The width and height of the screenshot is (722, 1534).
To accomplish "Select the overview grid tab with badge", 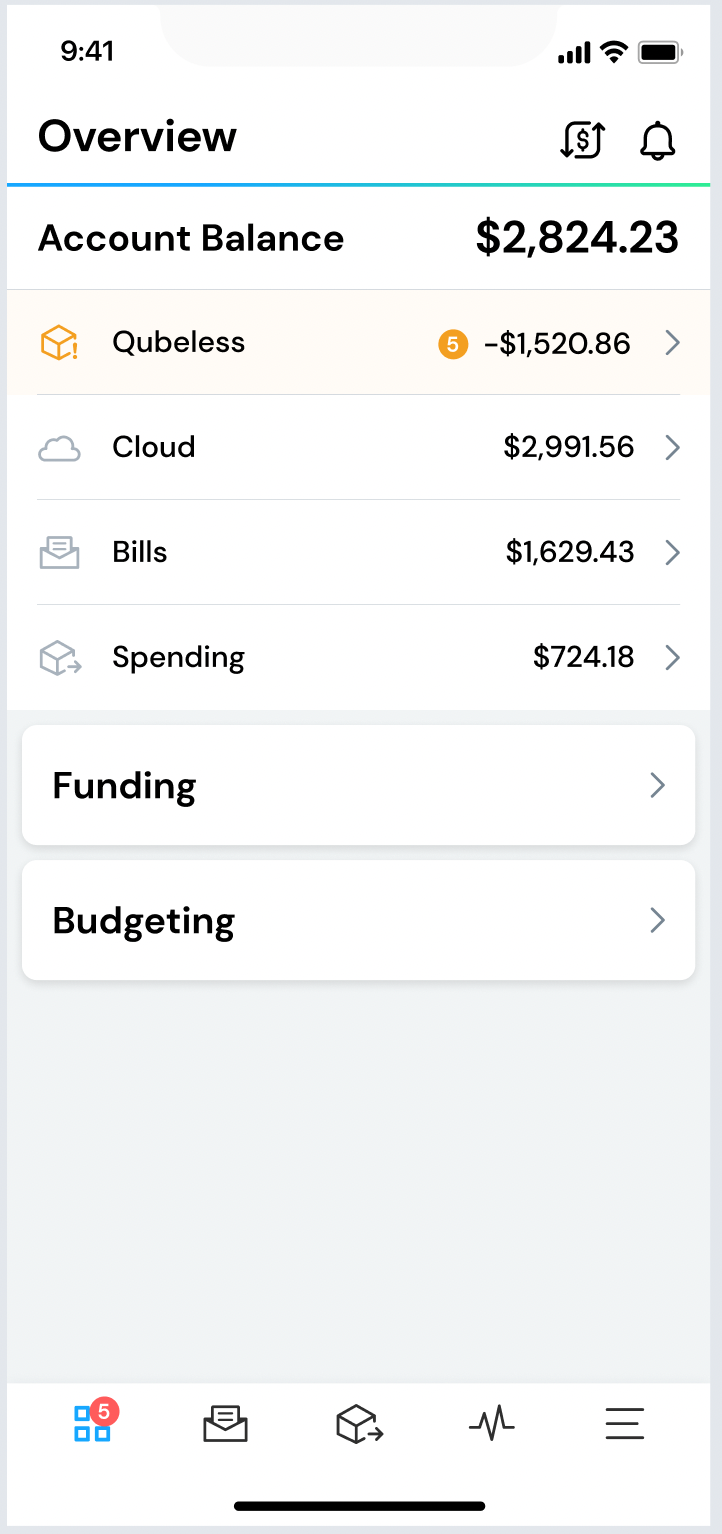I will pyautogui.click(x=95, y=1421).
